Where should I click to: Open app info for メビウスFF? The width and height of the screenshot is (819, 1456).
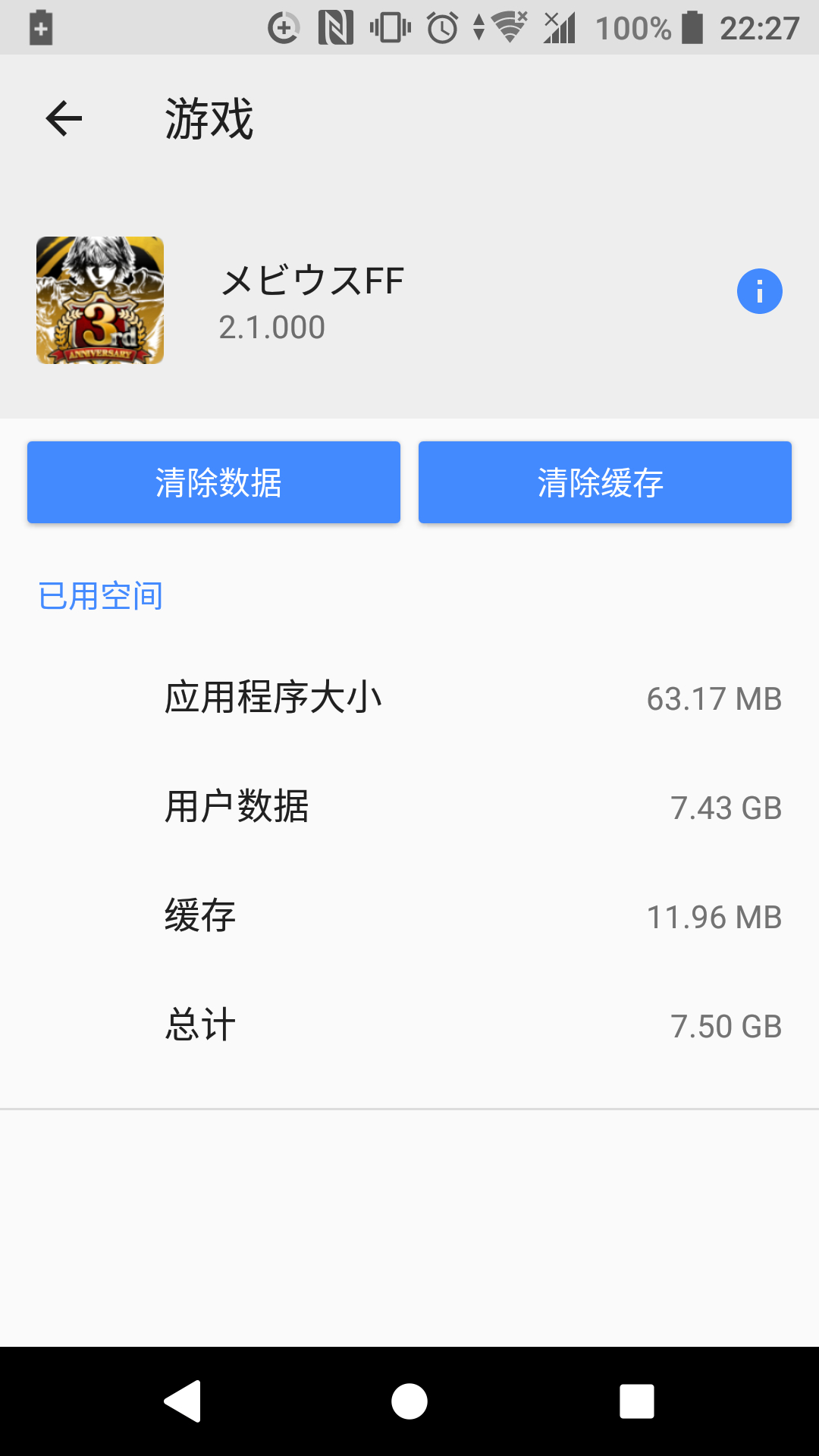point(759,291)
